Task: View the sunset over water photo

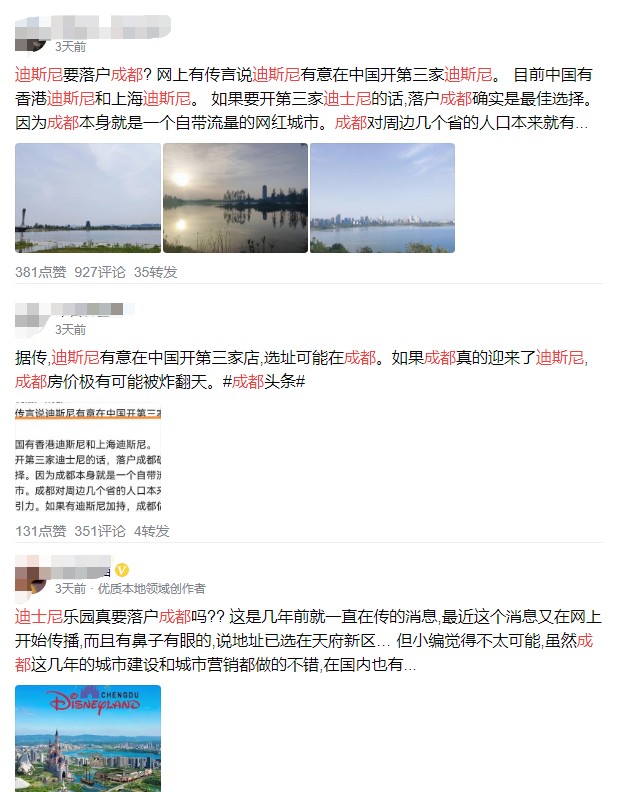Action: coord(235,197)
